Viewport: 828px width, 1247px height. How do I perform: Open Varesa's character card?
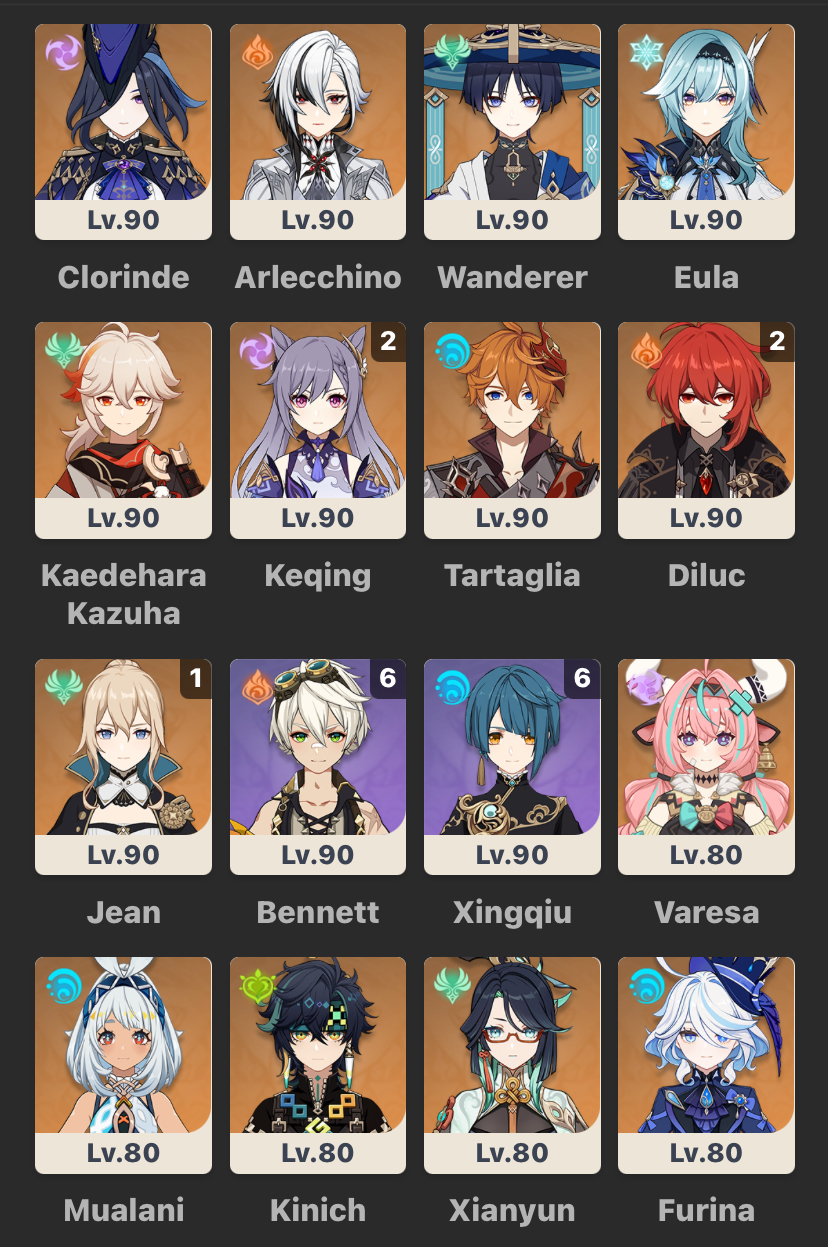706,765
